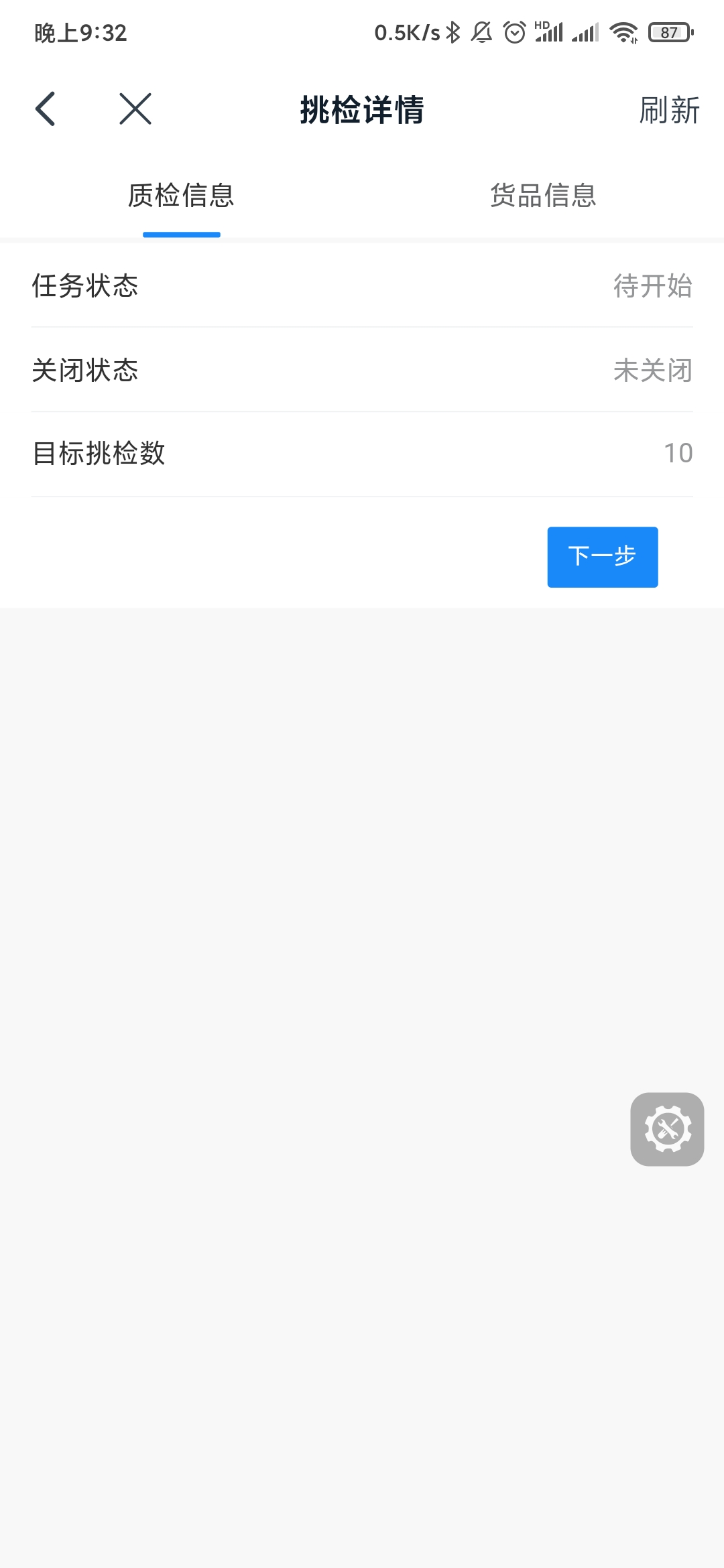Select the 质检信息 tab
The height and width of the screenshot is (1568, 724).
tap(181, 196)
